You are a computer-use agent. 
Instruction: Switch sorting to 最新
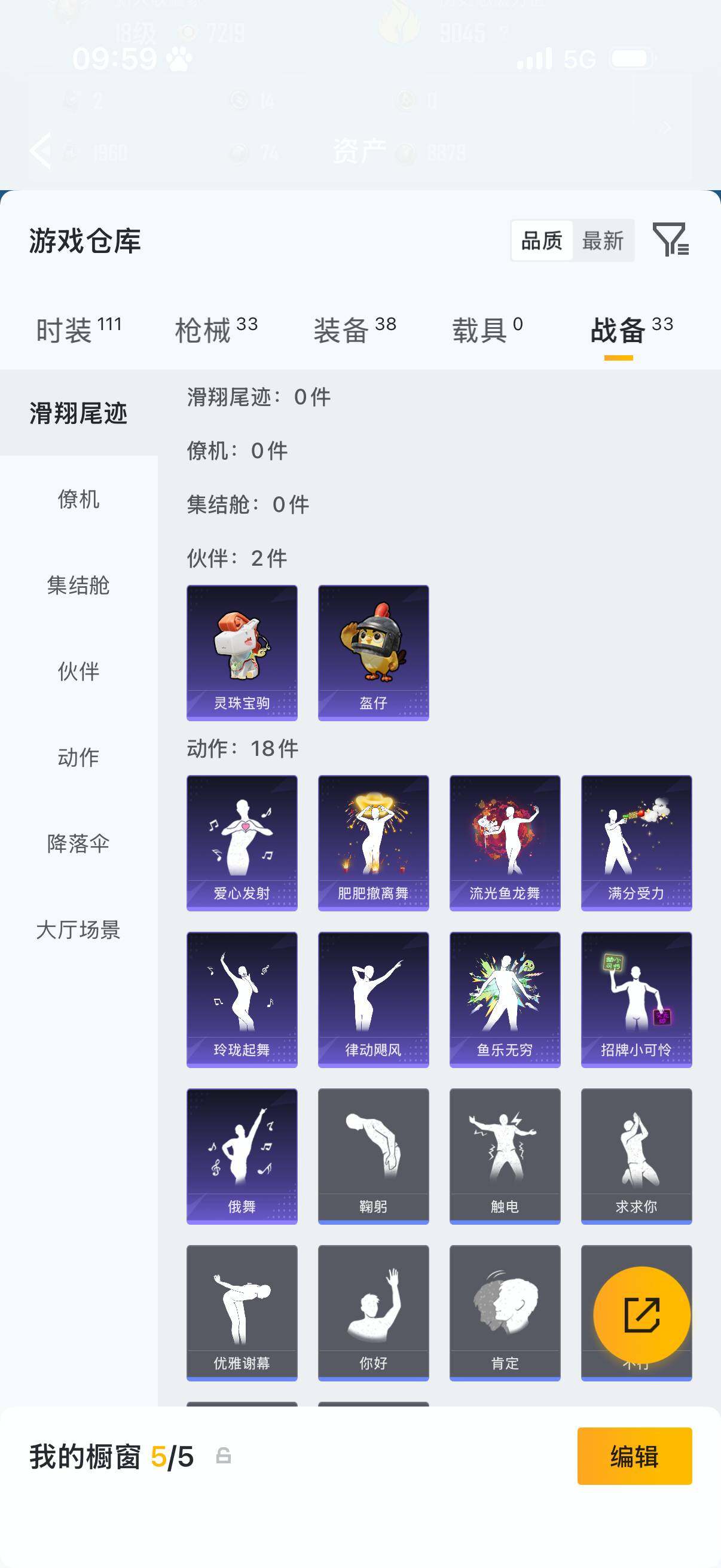click(x=603, y=241)
